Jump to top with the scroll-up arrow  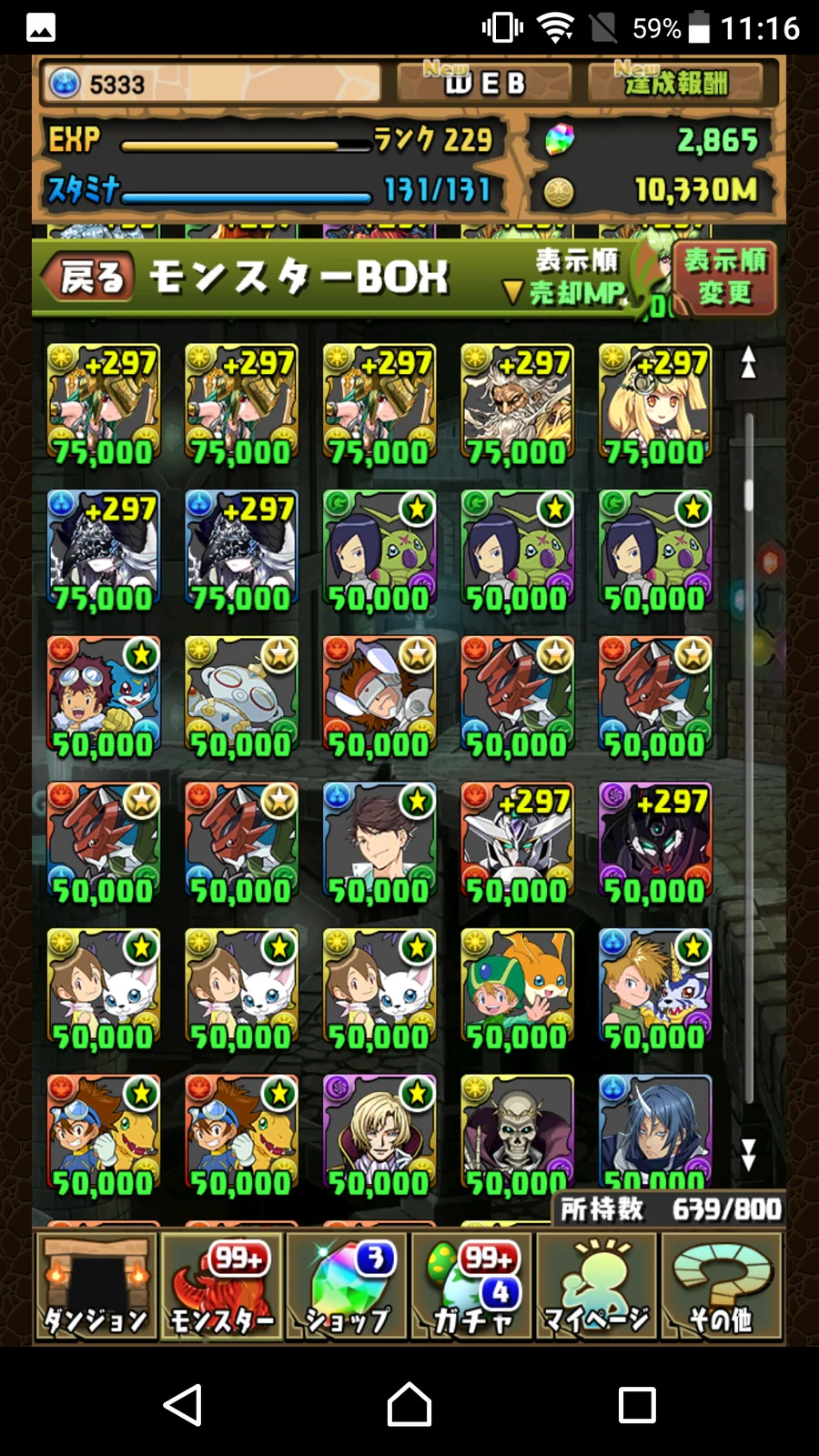tap(748, 362)
